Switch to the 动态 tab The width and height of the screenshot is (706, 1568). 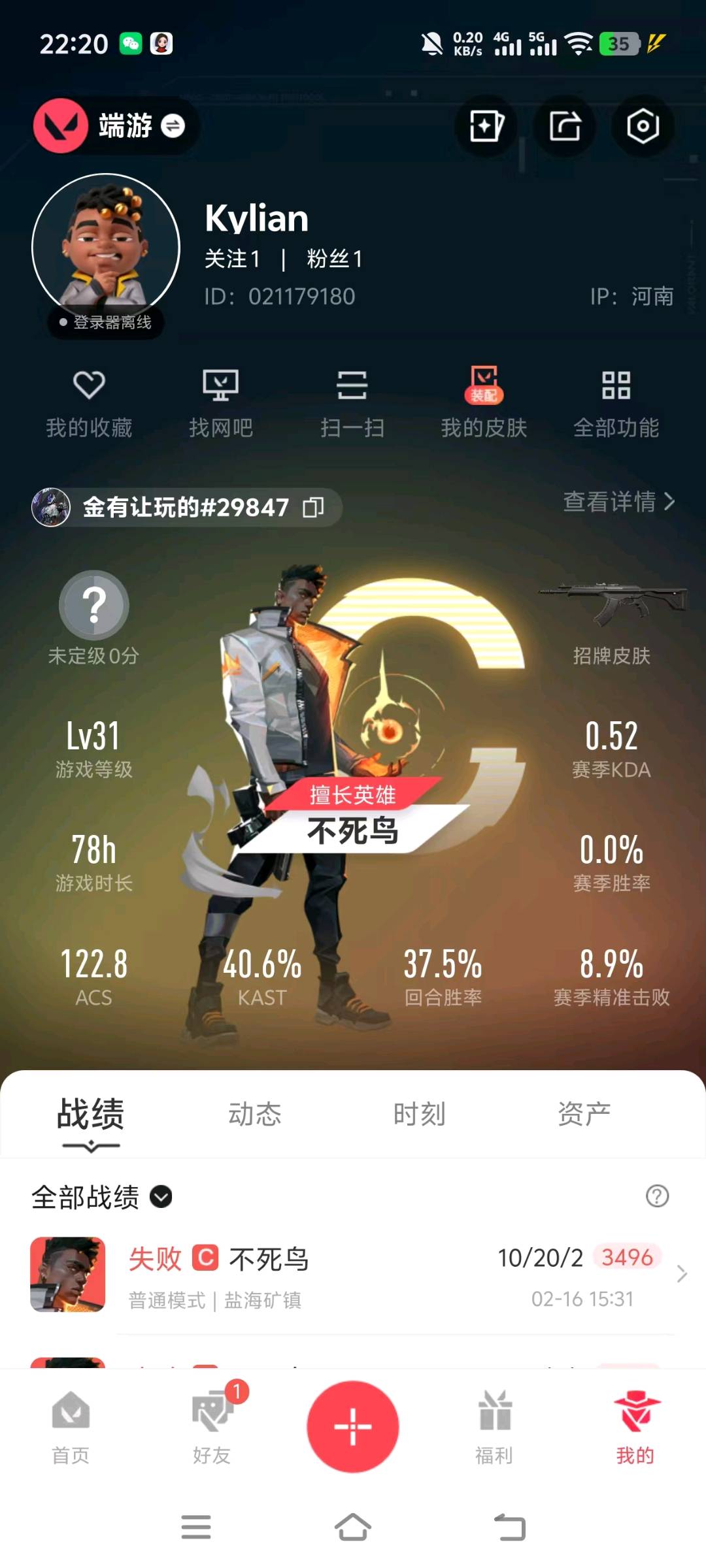(254, 1114)
